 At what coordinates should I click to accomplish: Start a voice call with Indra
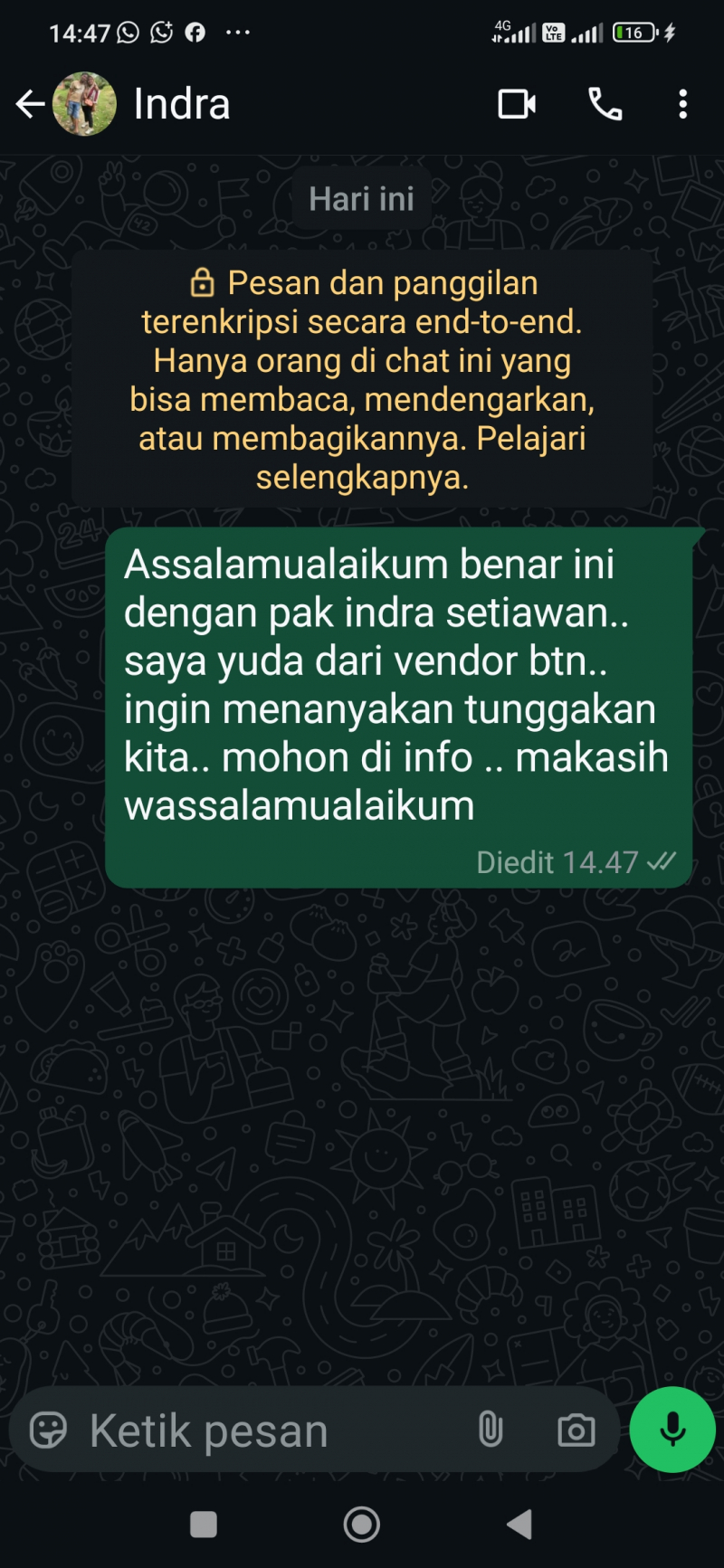pos(605,104)
